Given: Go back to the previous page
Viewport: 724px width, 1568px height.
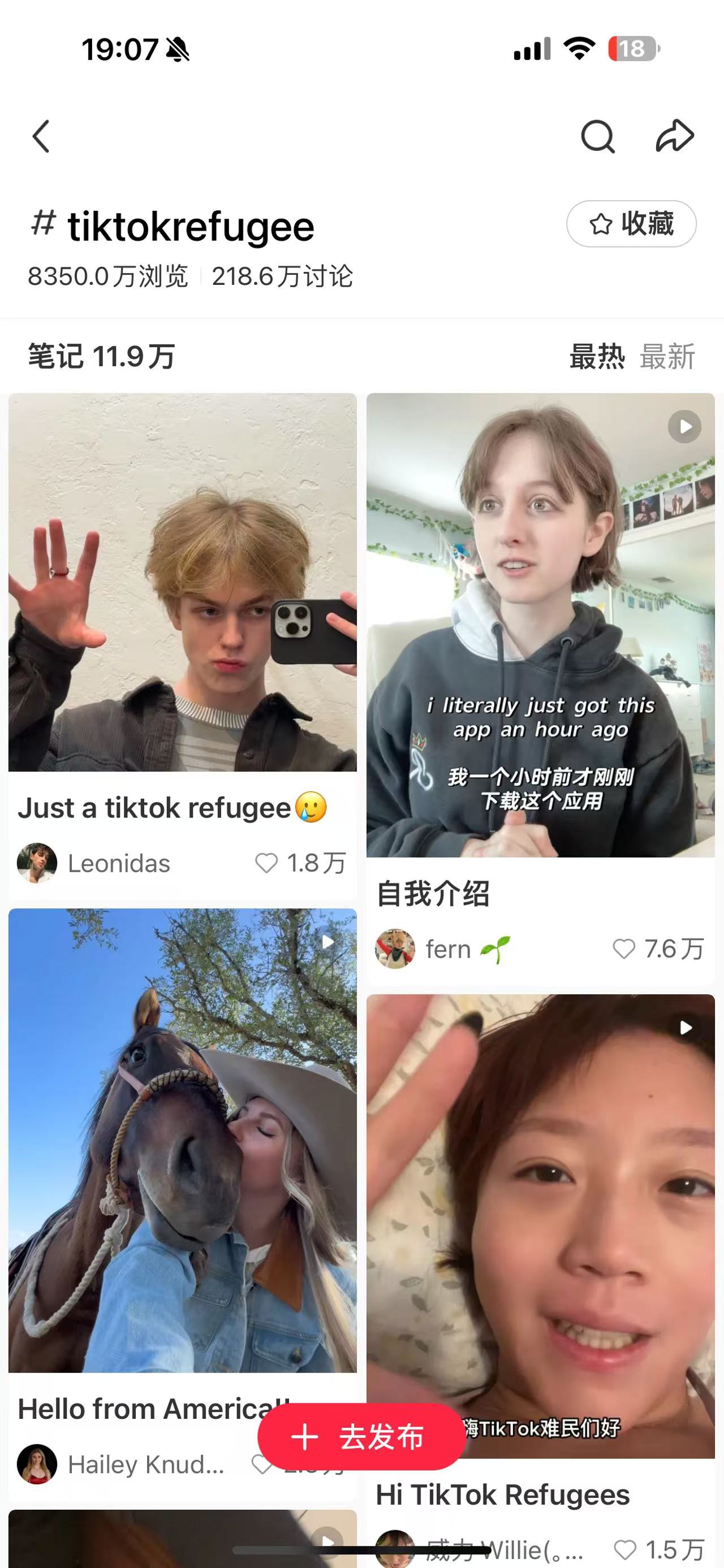Looking at the screenshot, I should (x=41, y=136).
